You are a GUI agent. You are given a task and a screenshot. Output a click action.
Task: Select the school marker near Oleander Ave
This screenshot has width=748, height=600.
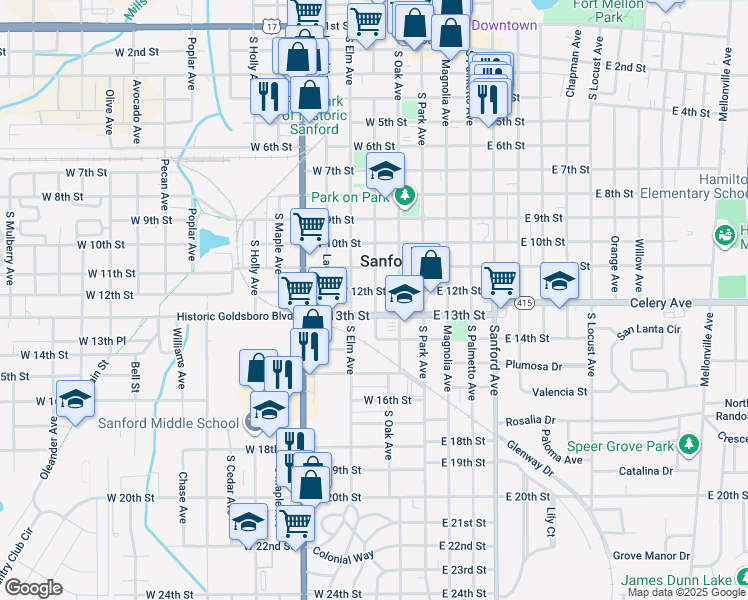(x=75, y=400)
